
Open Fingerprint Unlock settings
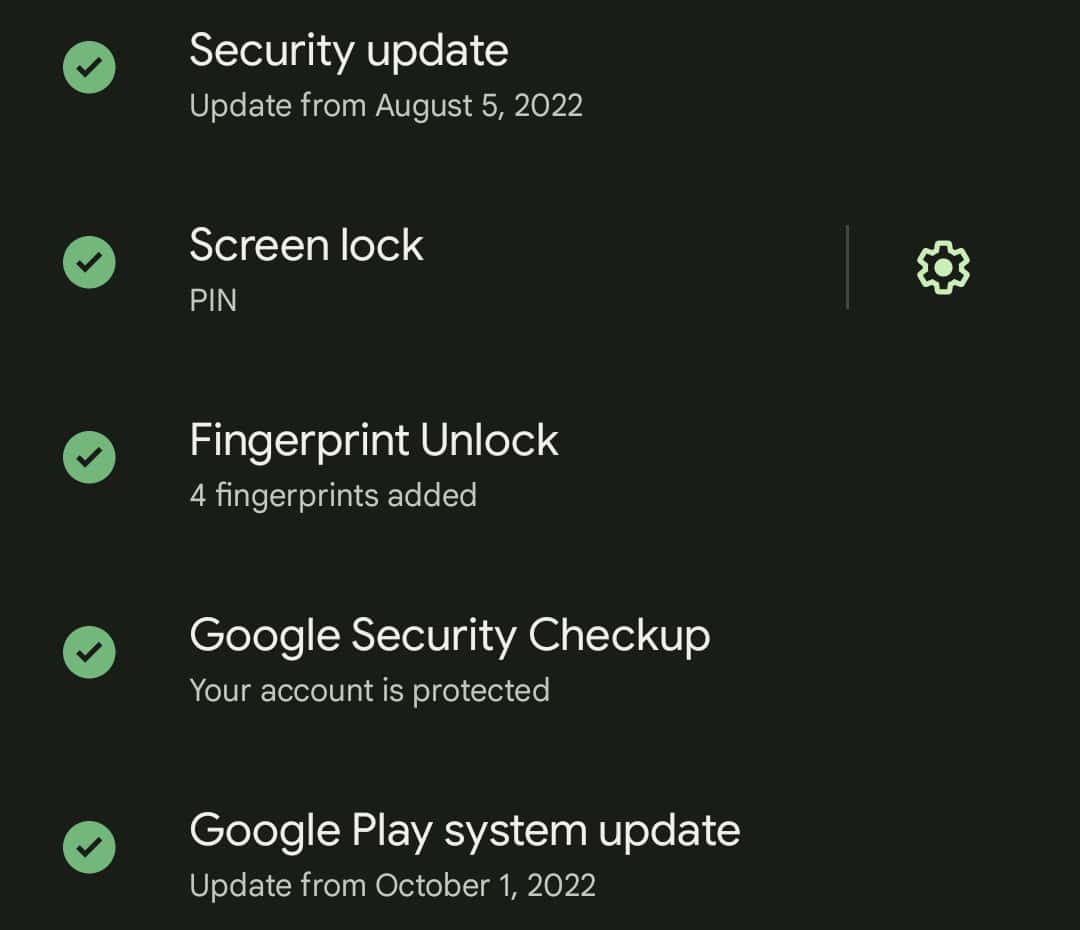coord(374,462)
